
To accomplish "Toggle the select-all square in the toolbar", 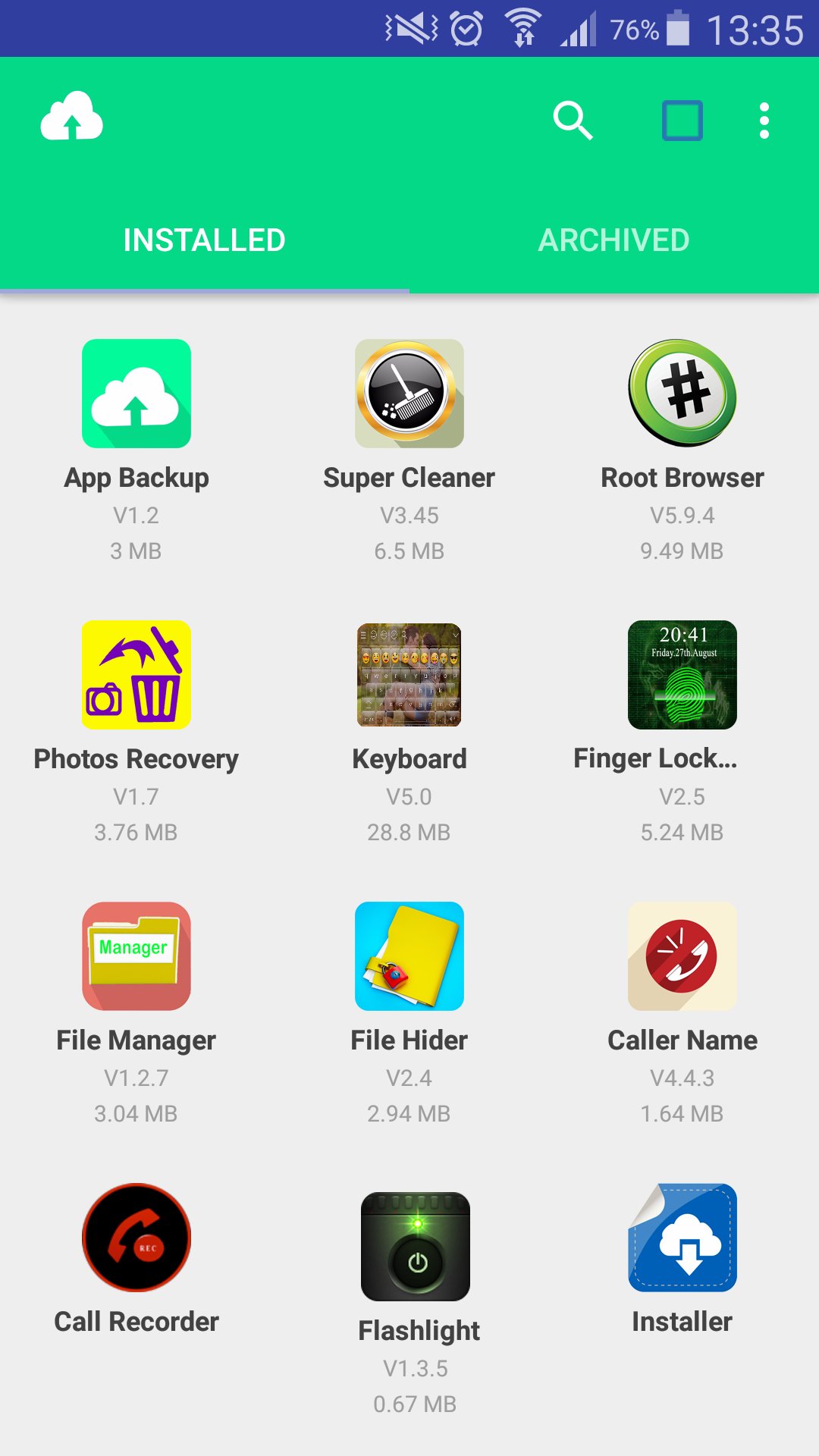I will pos(682,119).
